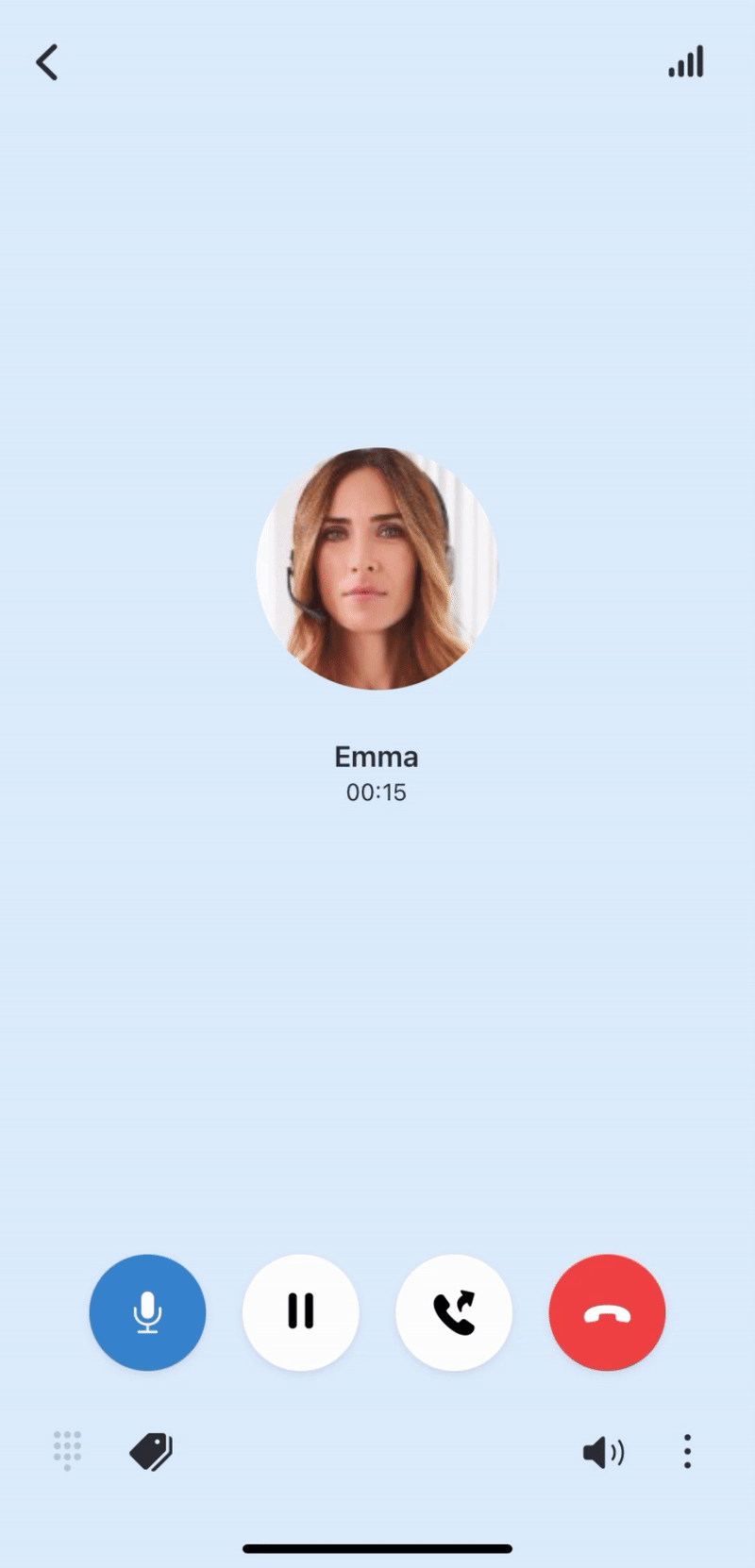This screenshot has height=1568, width=755.
Task: Mute the microphone
Action: (147, 1312)
